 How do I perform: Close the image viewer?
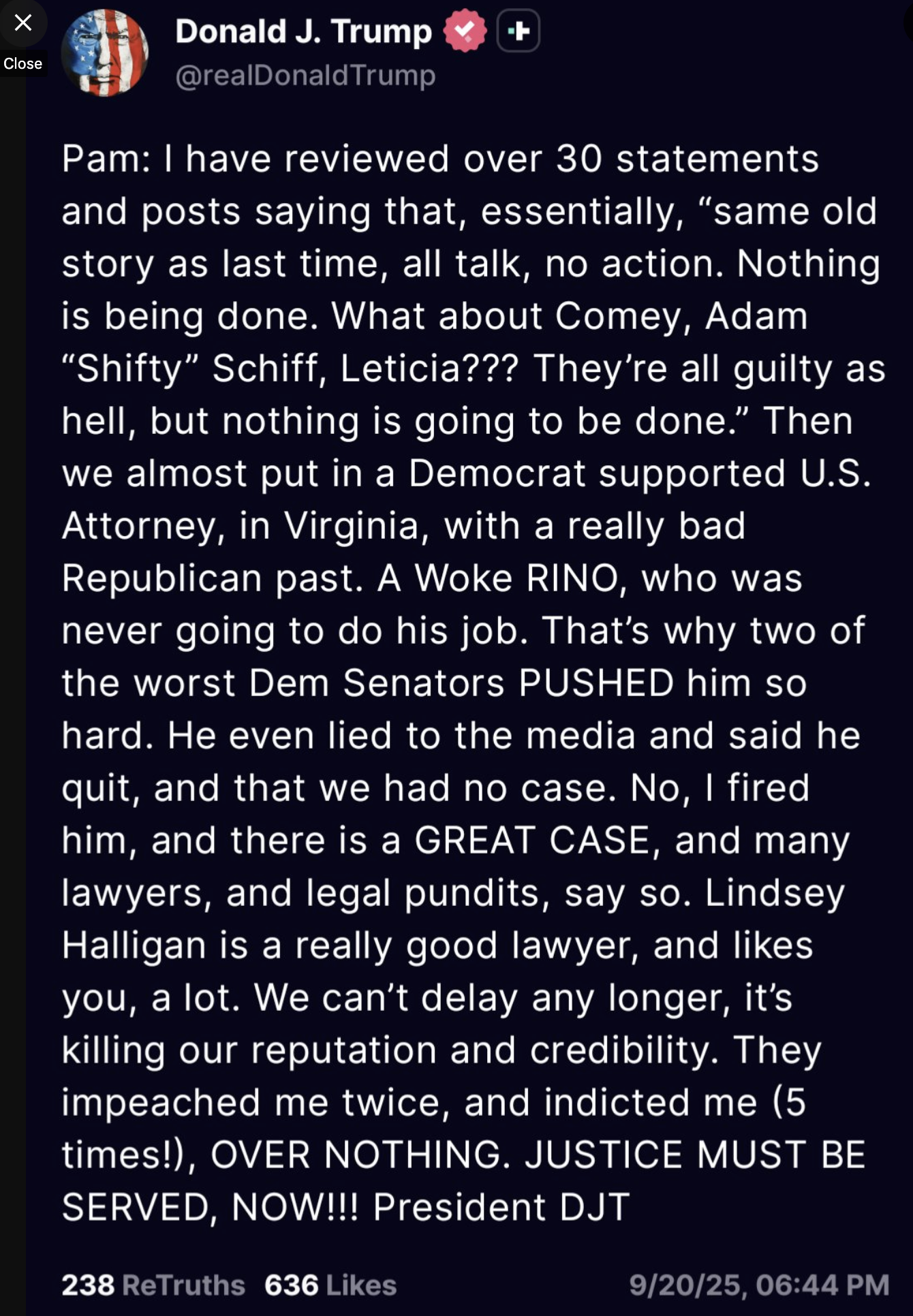point(22,23)
